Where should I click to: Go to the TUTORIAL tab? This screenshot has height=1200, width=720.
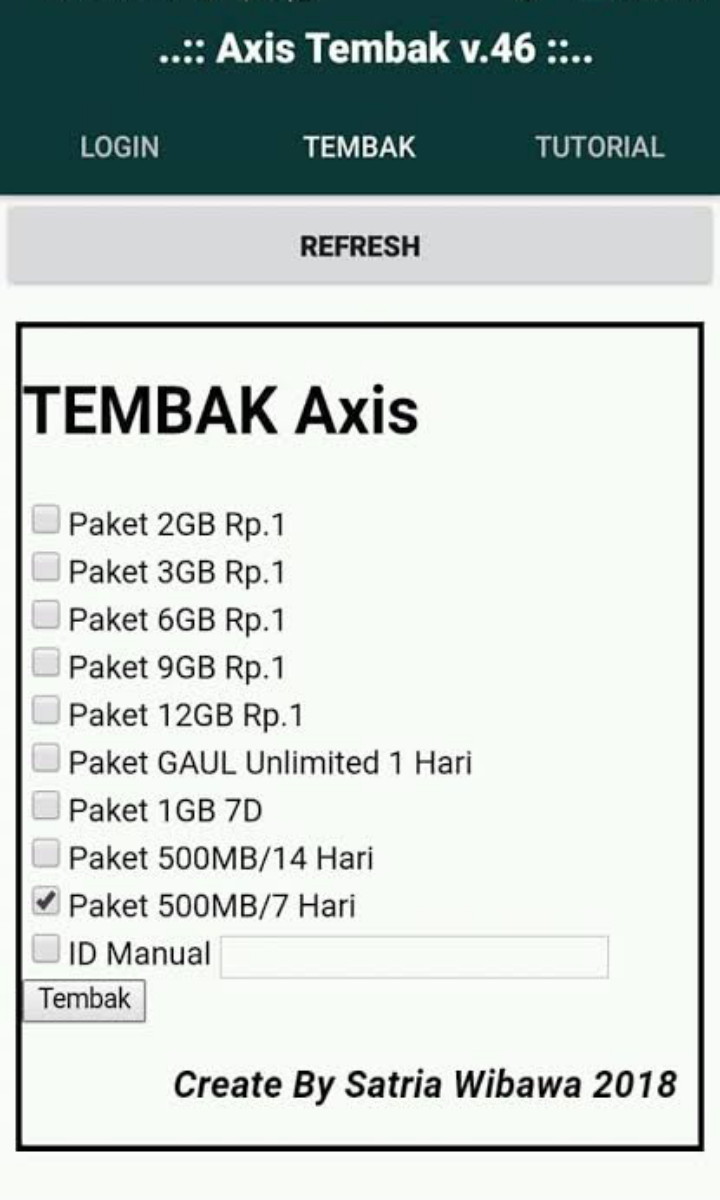[599, 147]
